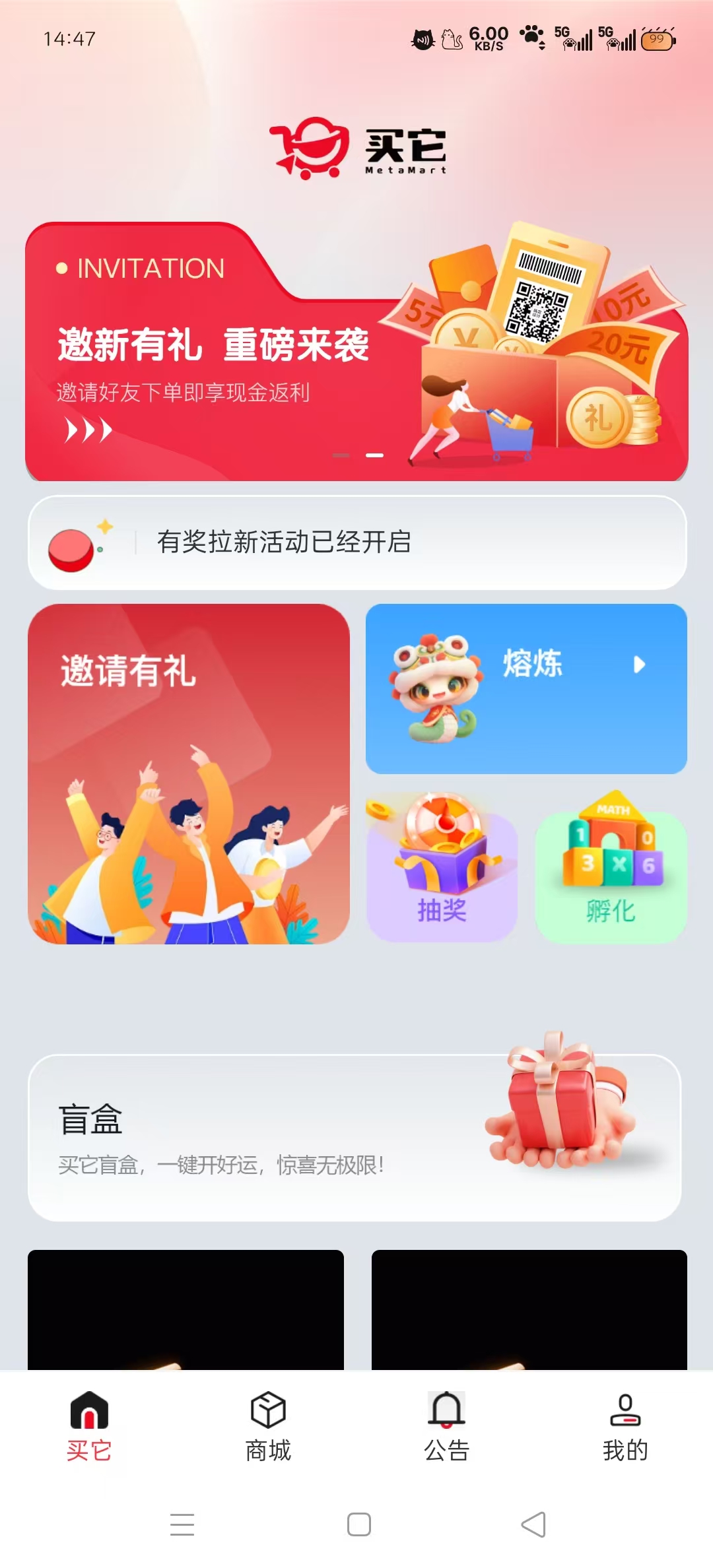The image size is (713, 1568).
Task: Switch to the 公告 tab
Action: 446,1425
